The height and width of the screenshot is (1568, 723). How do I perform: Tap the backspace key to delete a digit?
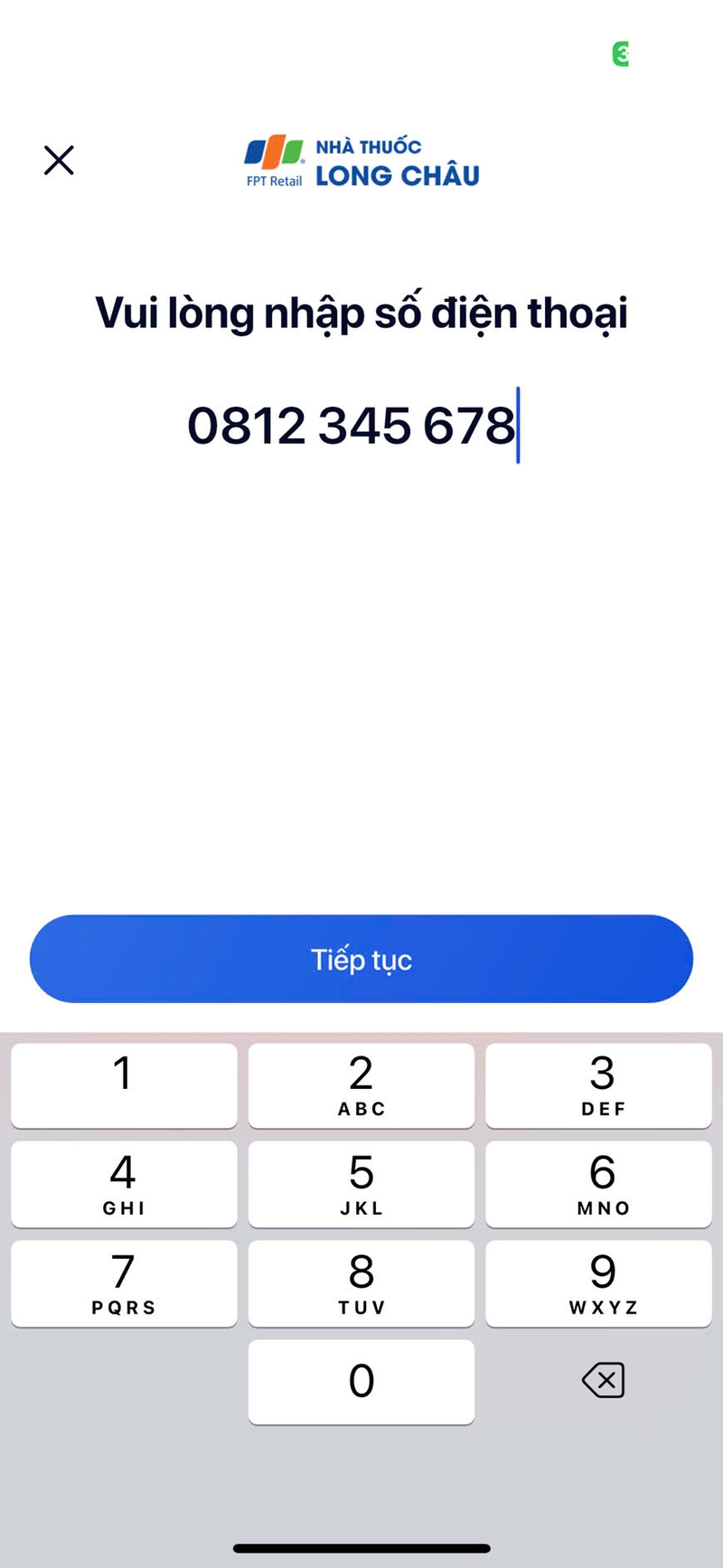tap(601, 1382)
